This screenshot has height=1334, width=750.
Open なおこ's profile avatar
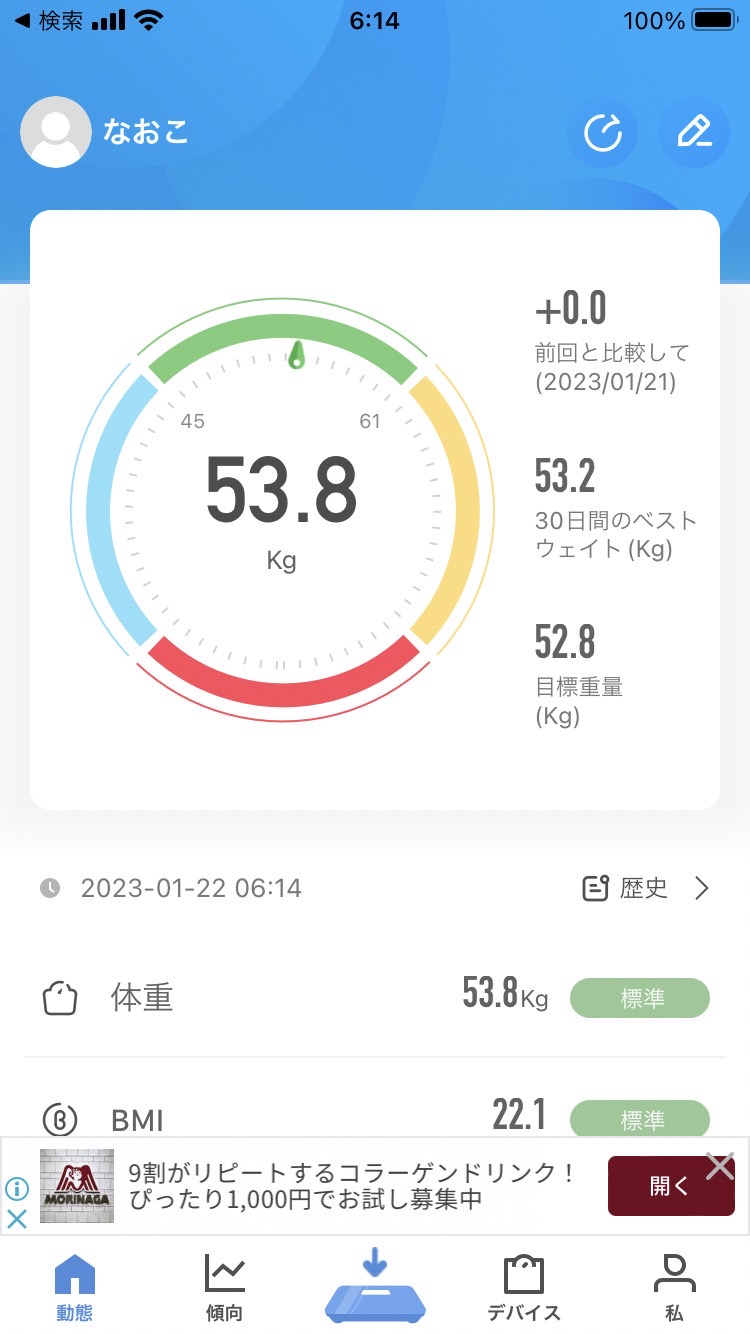coord(56,132)
